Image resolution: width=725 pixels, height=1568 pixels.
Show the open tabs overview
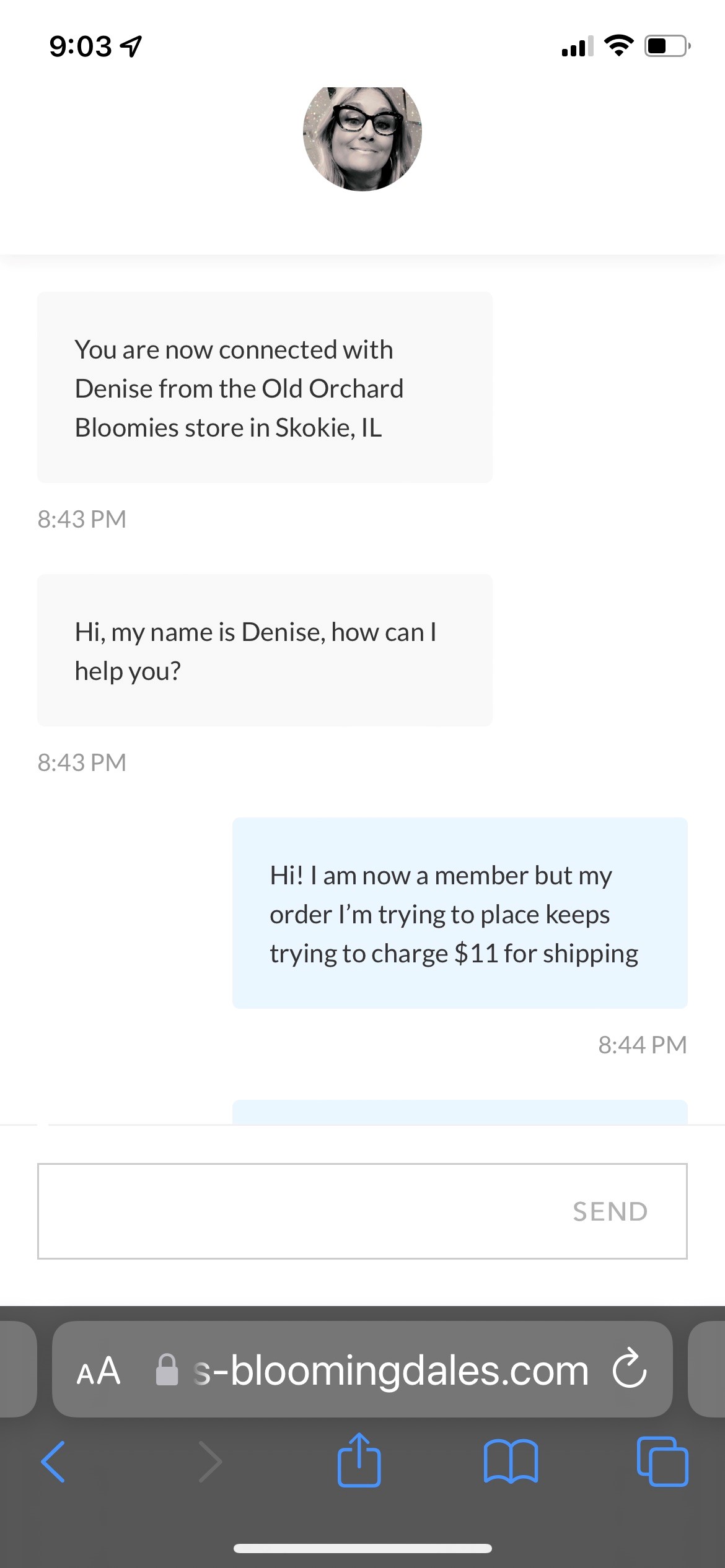663,1461
